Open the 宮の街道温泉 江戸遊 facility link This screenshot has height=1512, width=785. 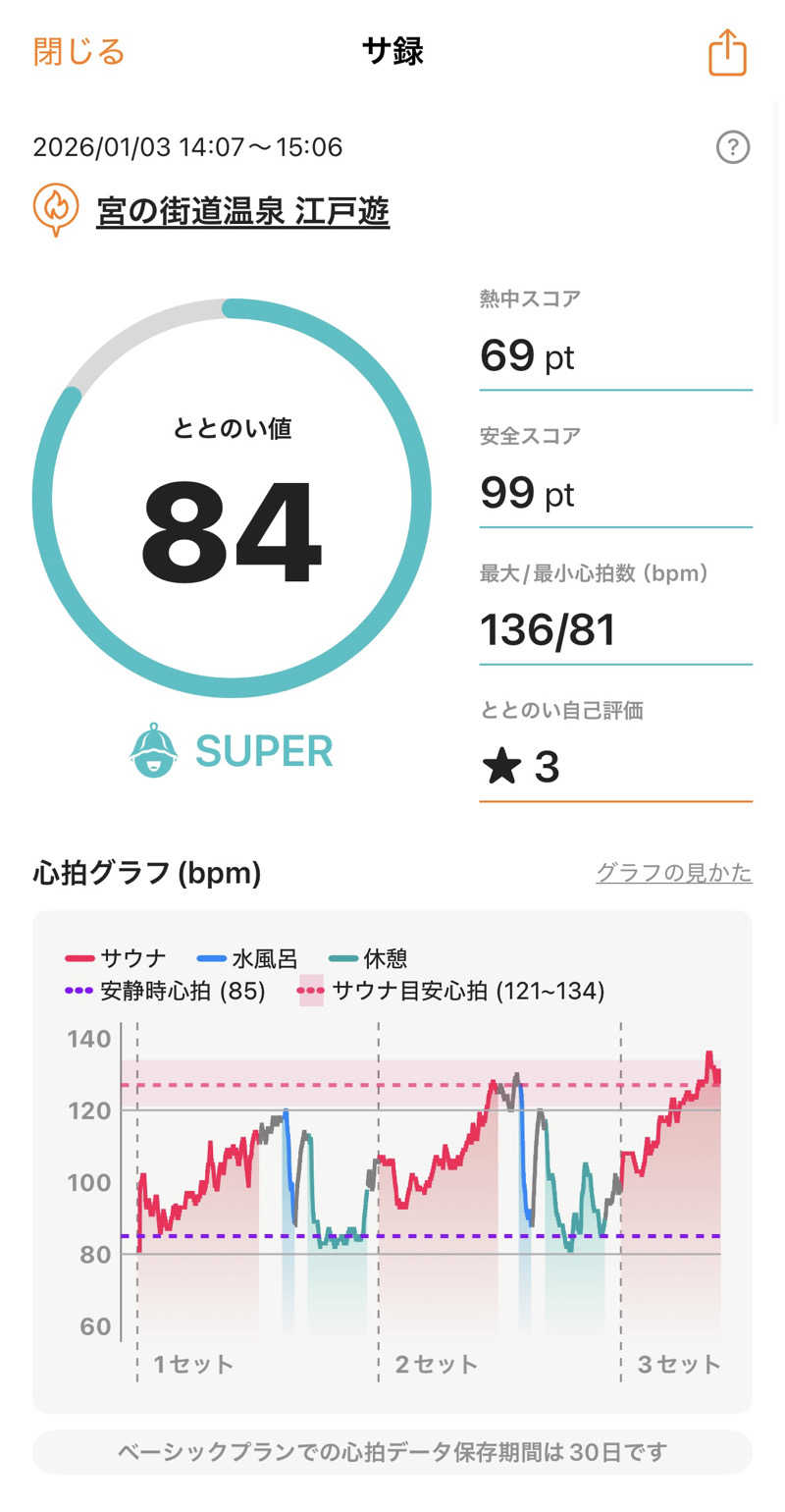click(x=242, y=210)
